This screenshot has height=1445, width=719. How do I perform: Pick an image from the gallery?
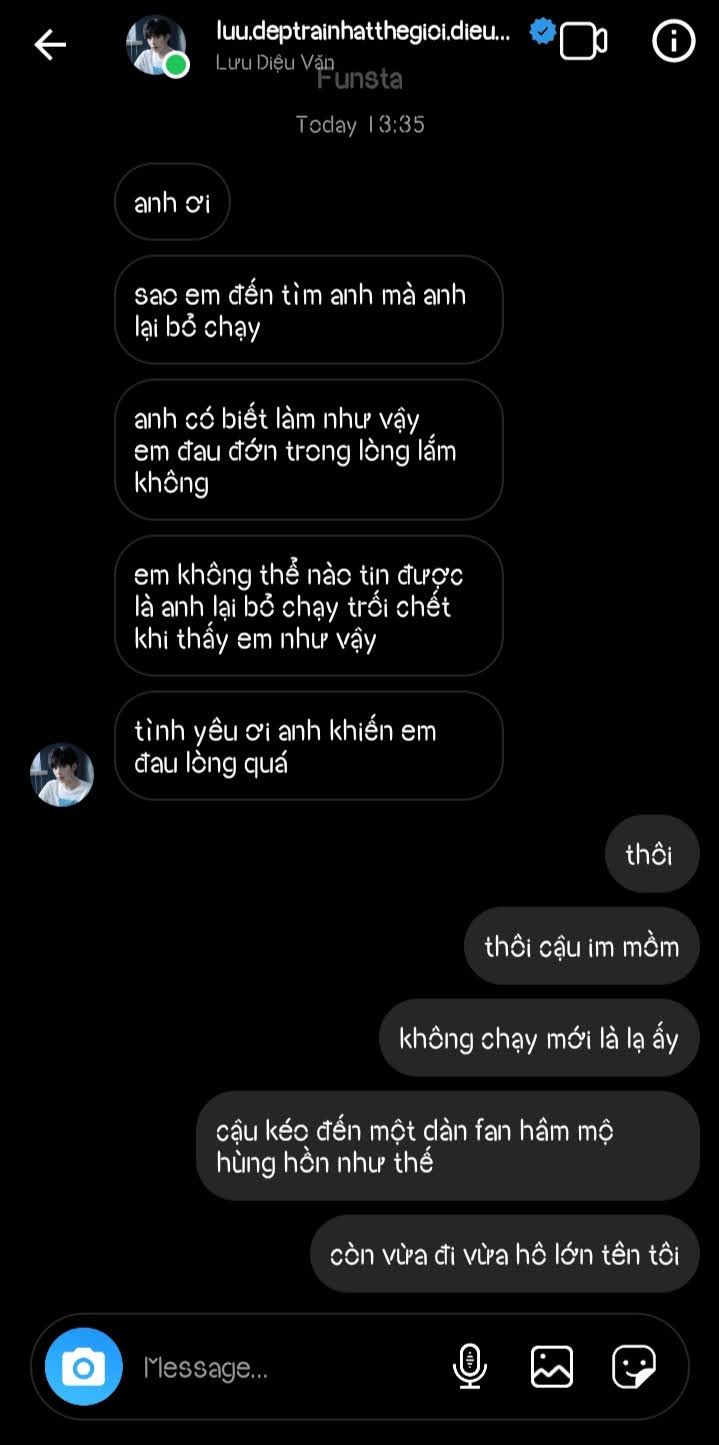(x=552, y=1366)
